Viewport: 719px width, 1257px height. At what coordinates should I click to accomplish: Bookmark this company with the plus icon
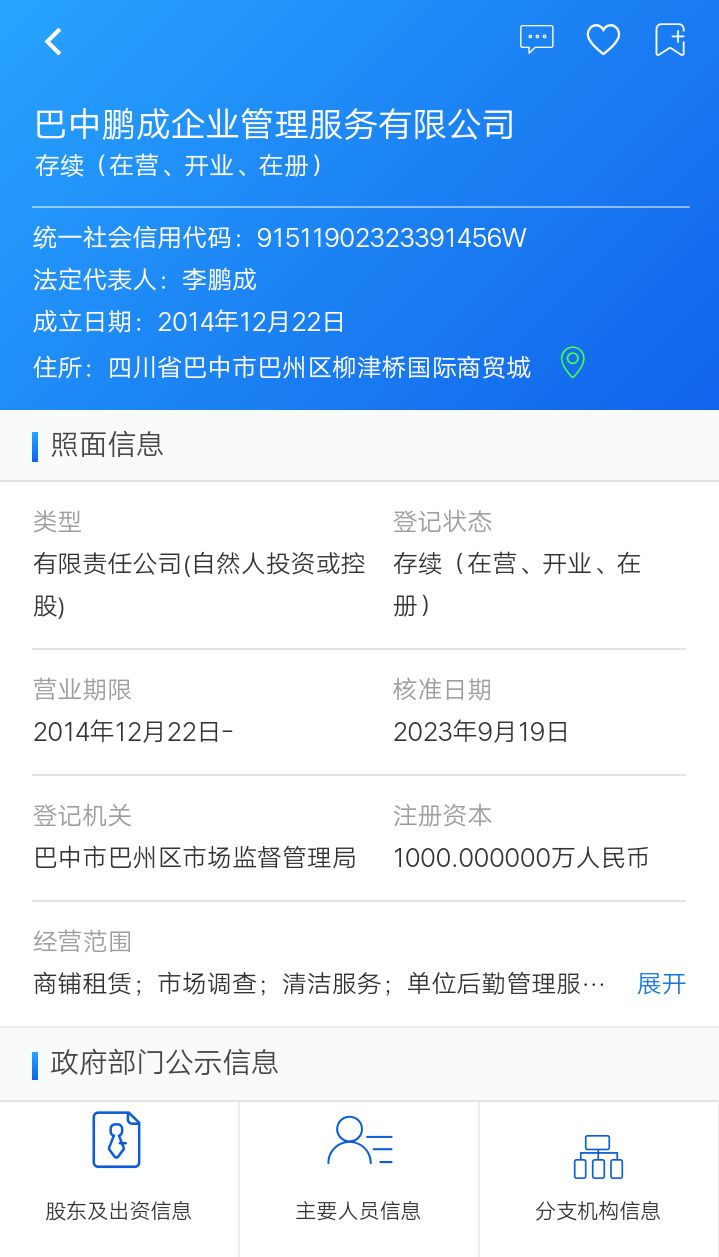670,40
